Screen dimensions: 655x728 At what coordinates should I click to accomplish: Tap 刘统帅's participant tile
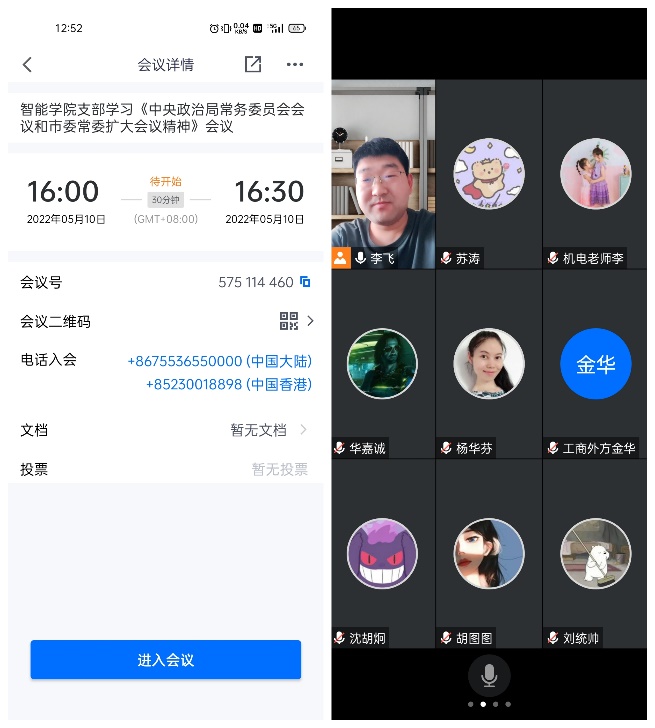coord(595,553)
